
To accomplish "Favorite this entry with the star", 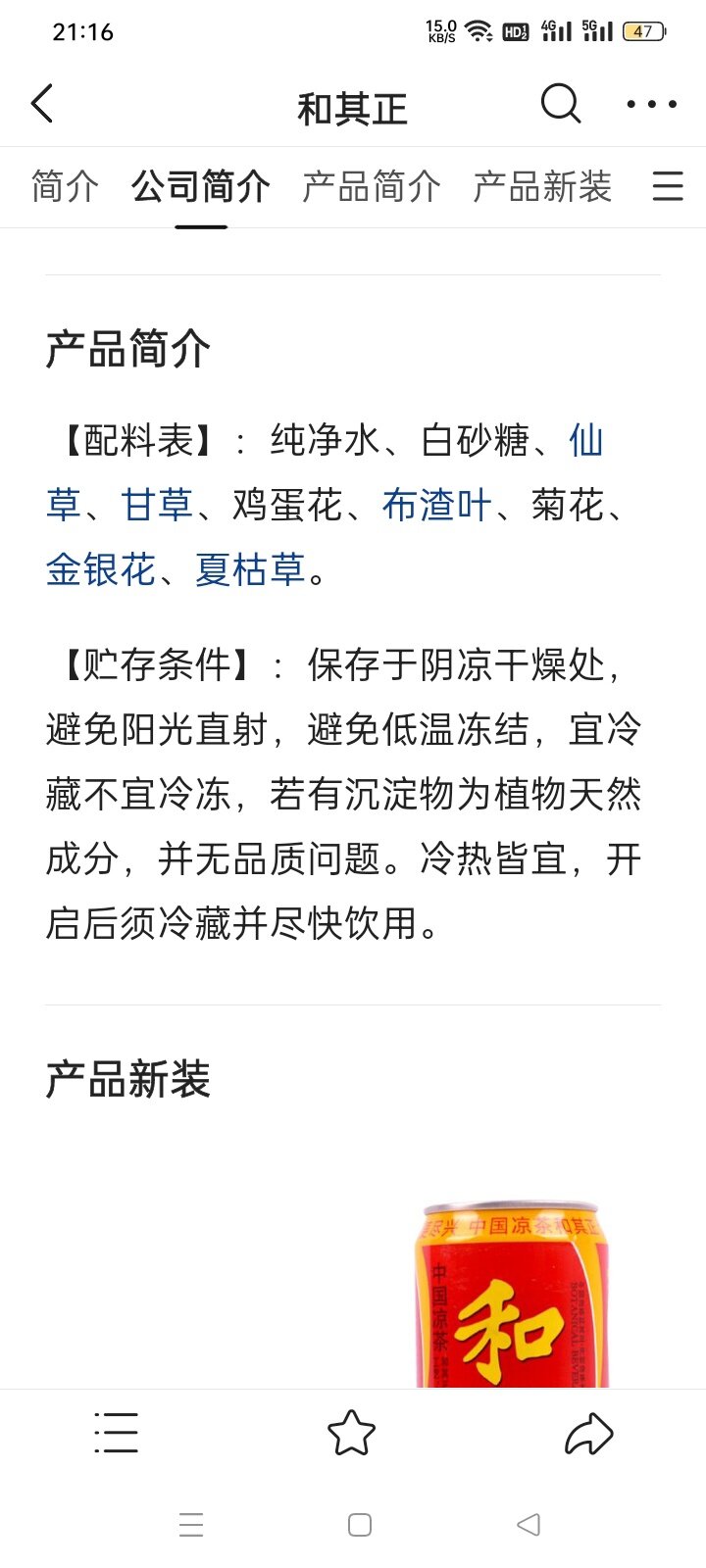I will [351, 1433].
